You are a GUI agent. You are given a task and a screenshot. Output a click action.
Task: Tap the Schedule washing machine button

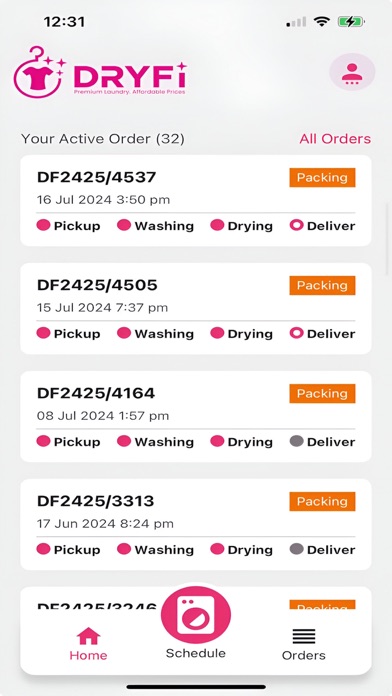196,615
